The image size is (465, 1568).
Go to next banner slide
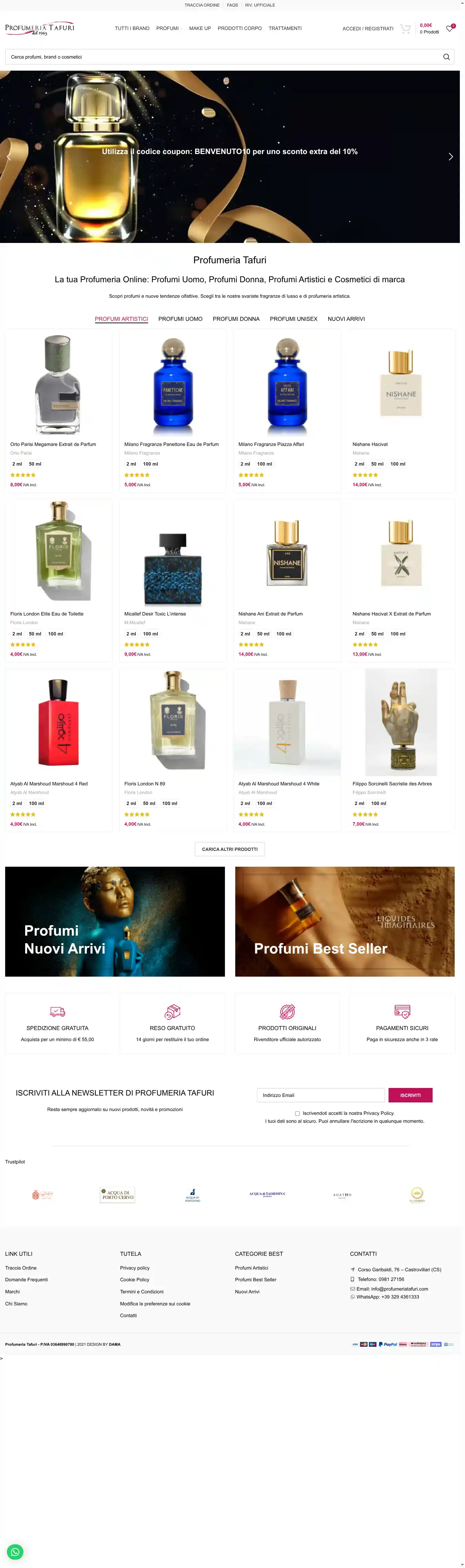click(x=451, y=157)
